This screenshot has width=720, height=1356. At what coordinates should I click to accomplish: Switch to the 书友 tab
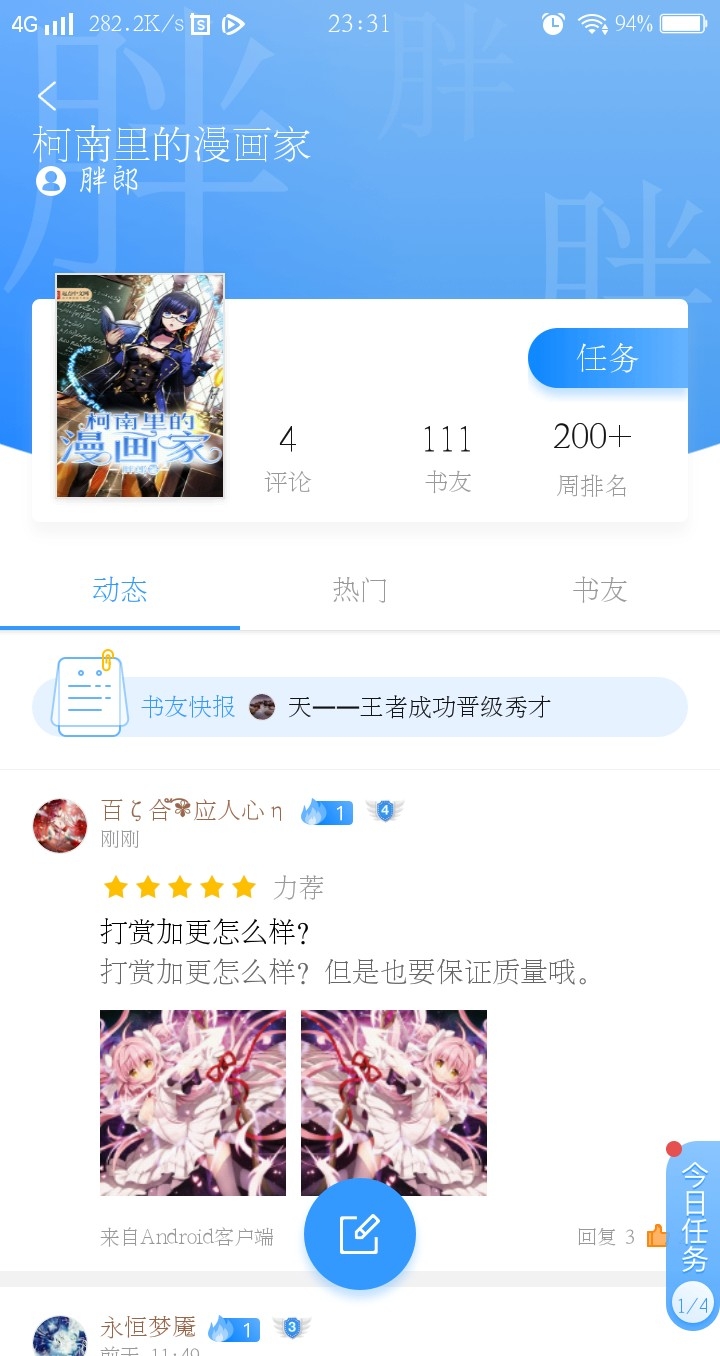click(600, 590)
